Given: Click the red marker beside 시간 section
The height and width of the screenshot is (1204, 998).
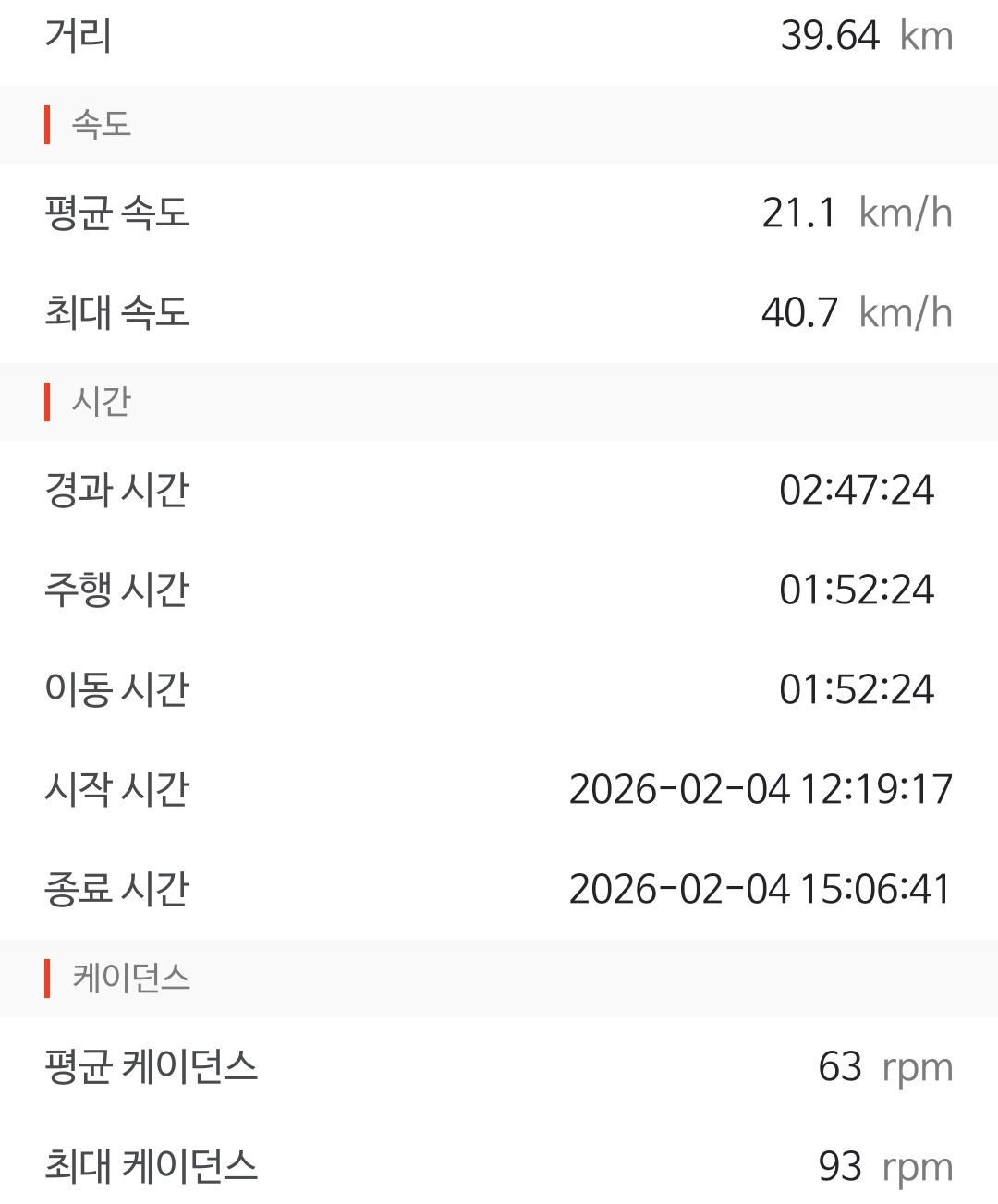Looking at the screenshot, I should click(x=46, y=402).
